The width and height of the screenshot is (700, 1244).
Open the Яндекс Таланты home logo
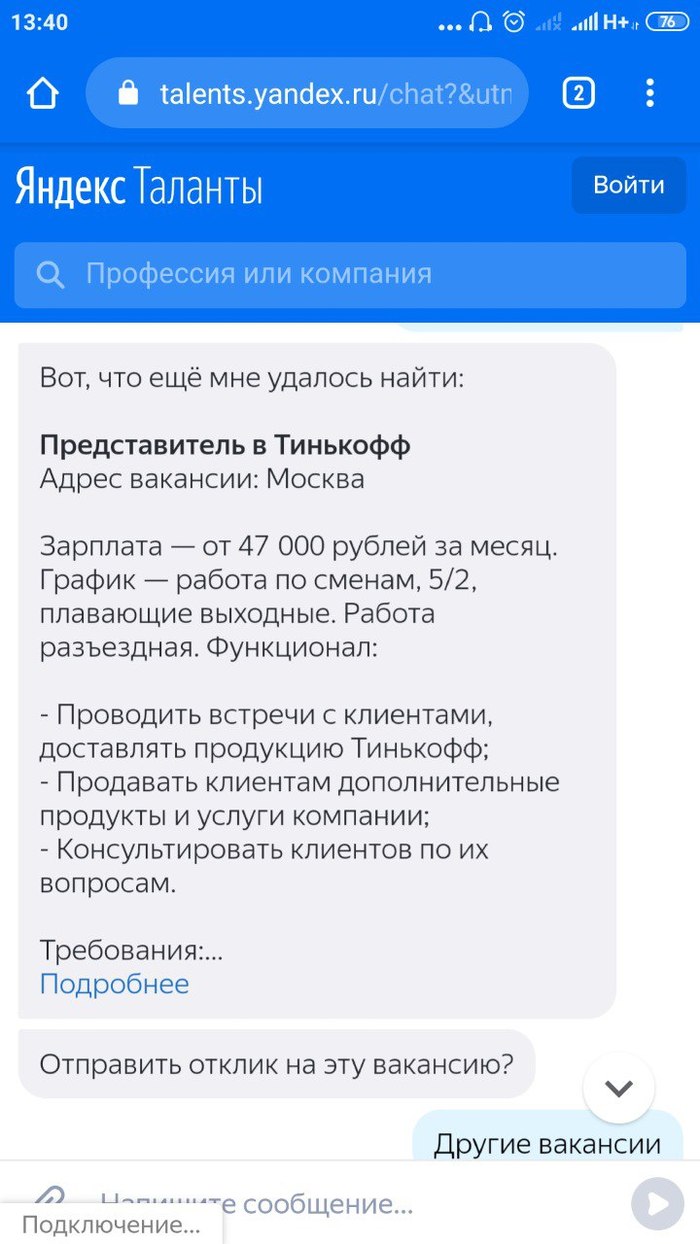click(138, 187)
